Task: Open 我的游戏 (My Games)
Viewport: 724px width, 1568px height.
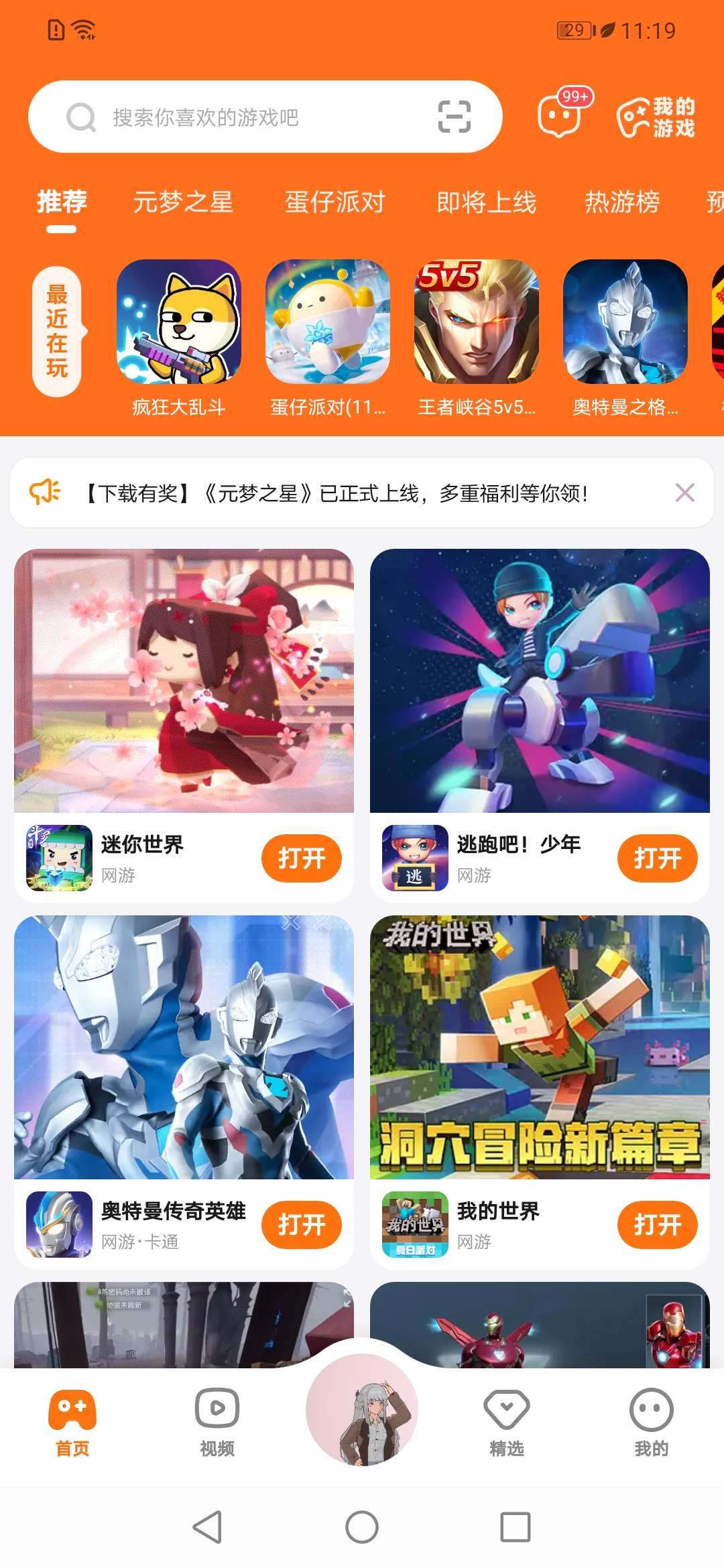Action: [x=656, y=117]
